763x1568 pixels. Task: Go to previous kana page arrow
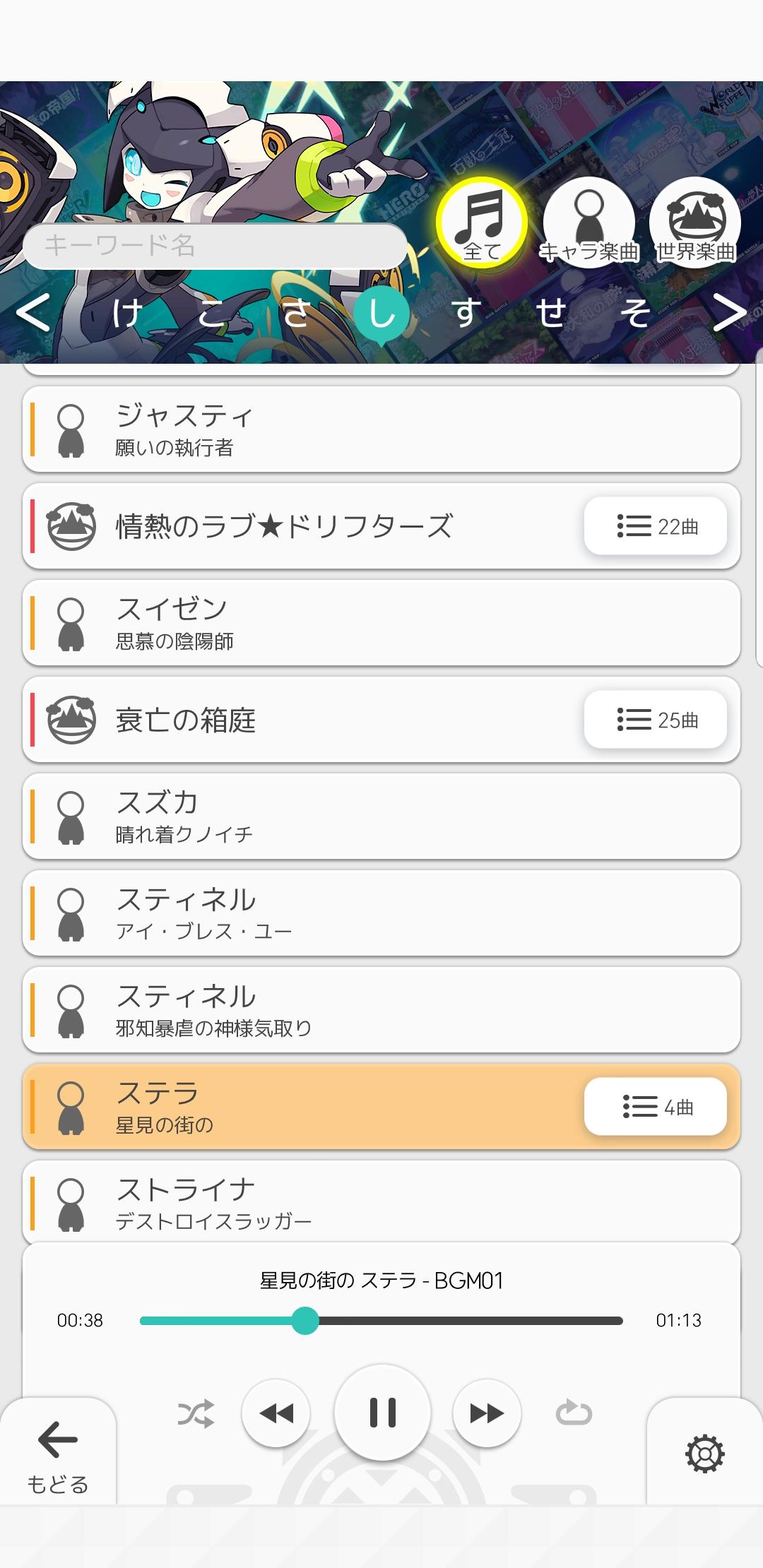[x=32, y=312]
